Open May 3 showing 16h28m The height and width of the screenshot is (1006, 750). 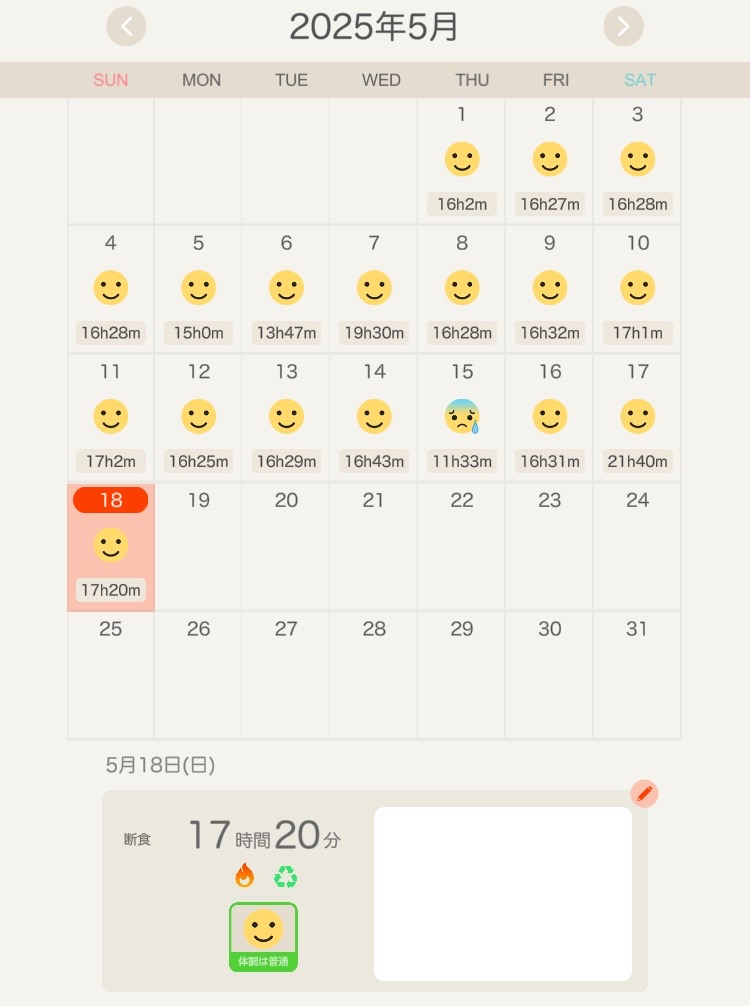tap(637, 160)
